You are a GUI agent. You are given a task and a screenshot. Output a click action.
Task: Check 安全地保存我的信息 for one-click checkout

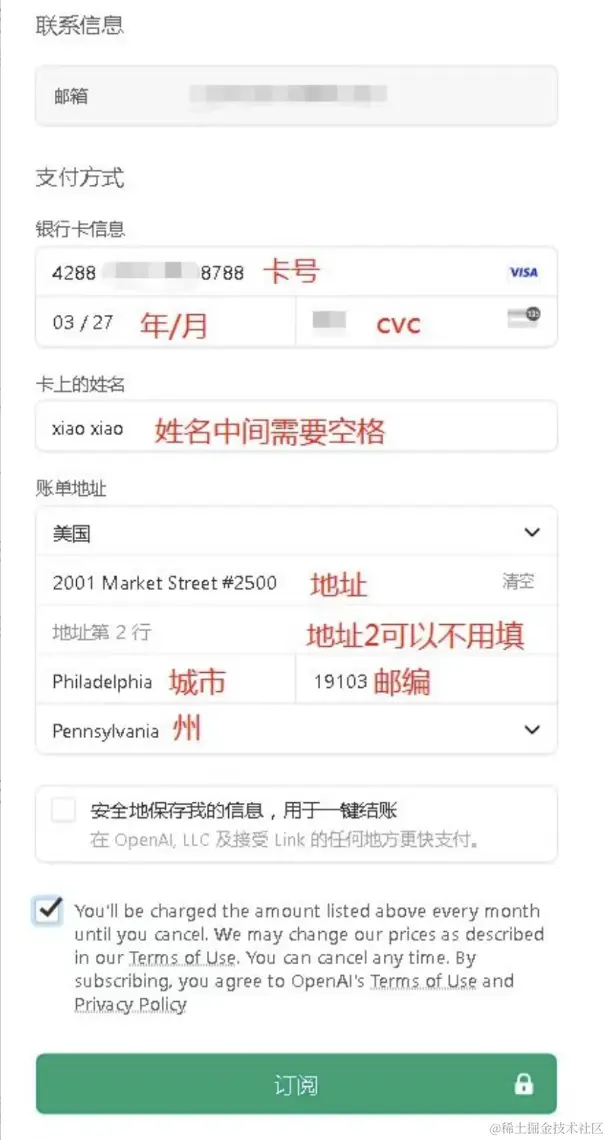click(x=64, y=810)
